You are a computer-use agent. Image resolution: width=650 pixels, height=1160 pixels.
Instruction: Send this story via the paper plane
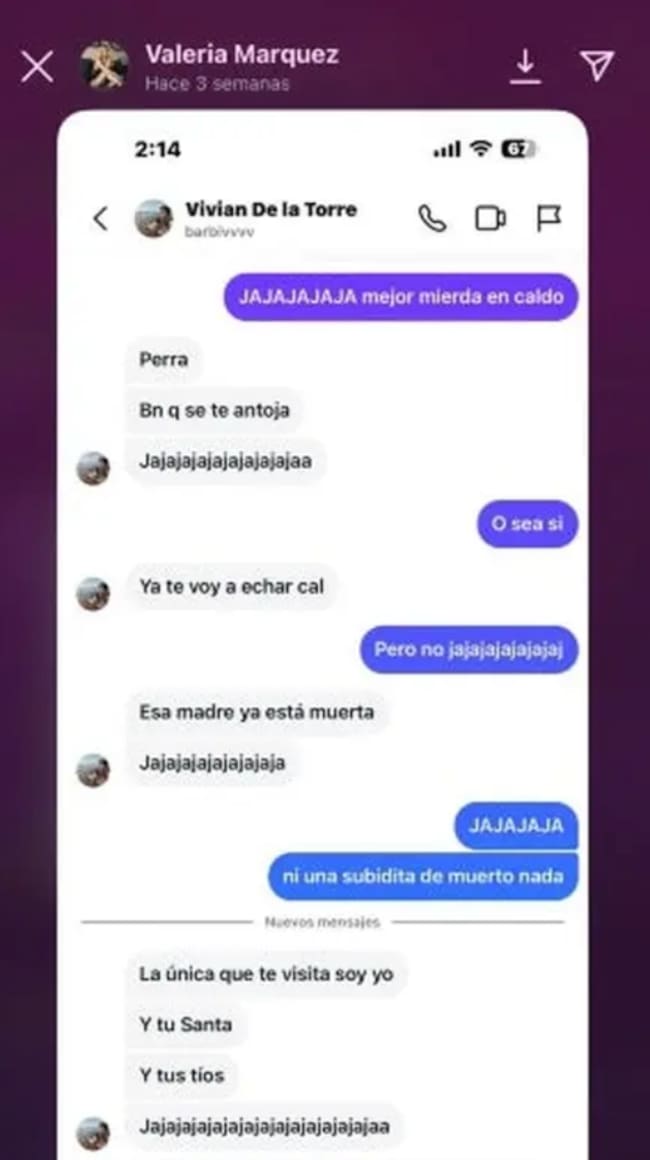point(597,66)
